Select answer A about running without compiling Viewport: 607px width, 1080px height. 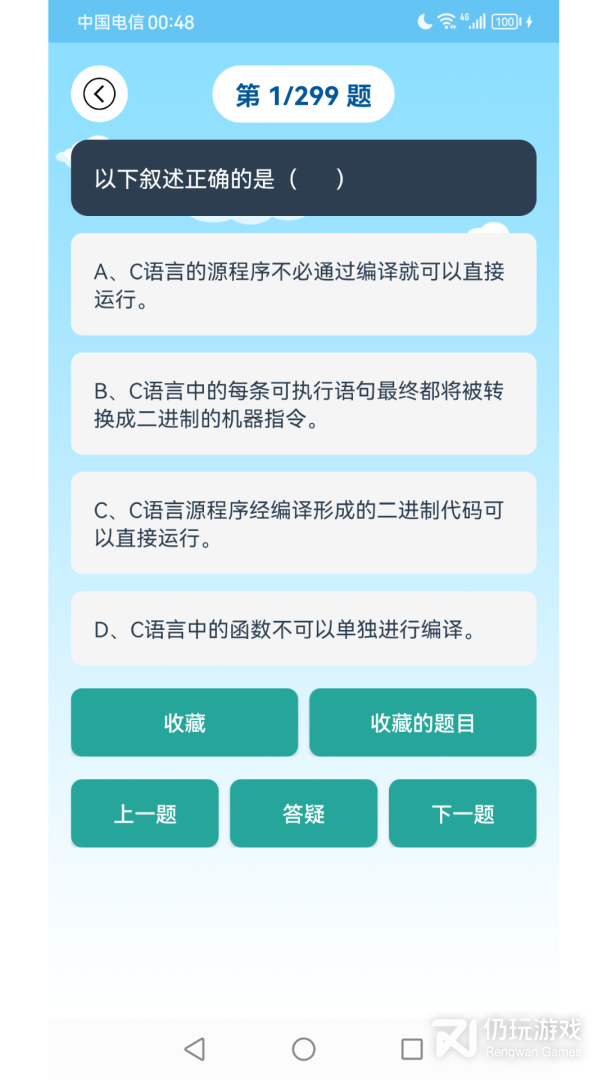(303, 285)
